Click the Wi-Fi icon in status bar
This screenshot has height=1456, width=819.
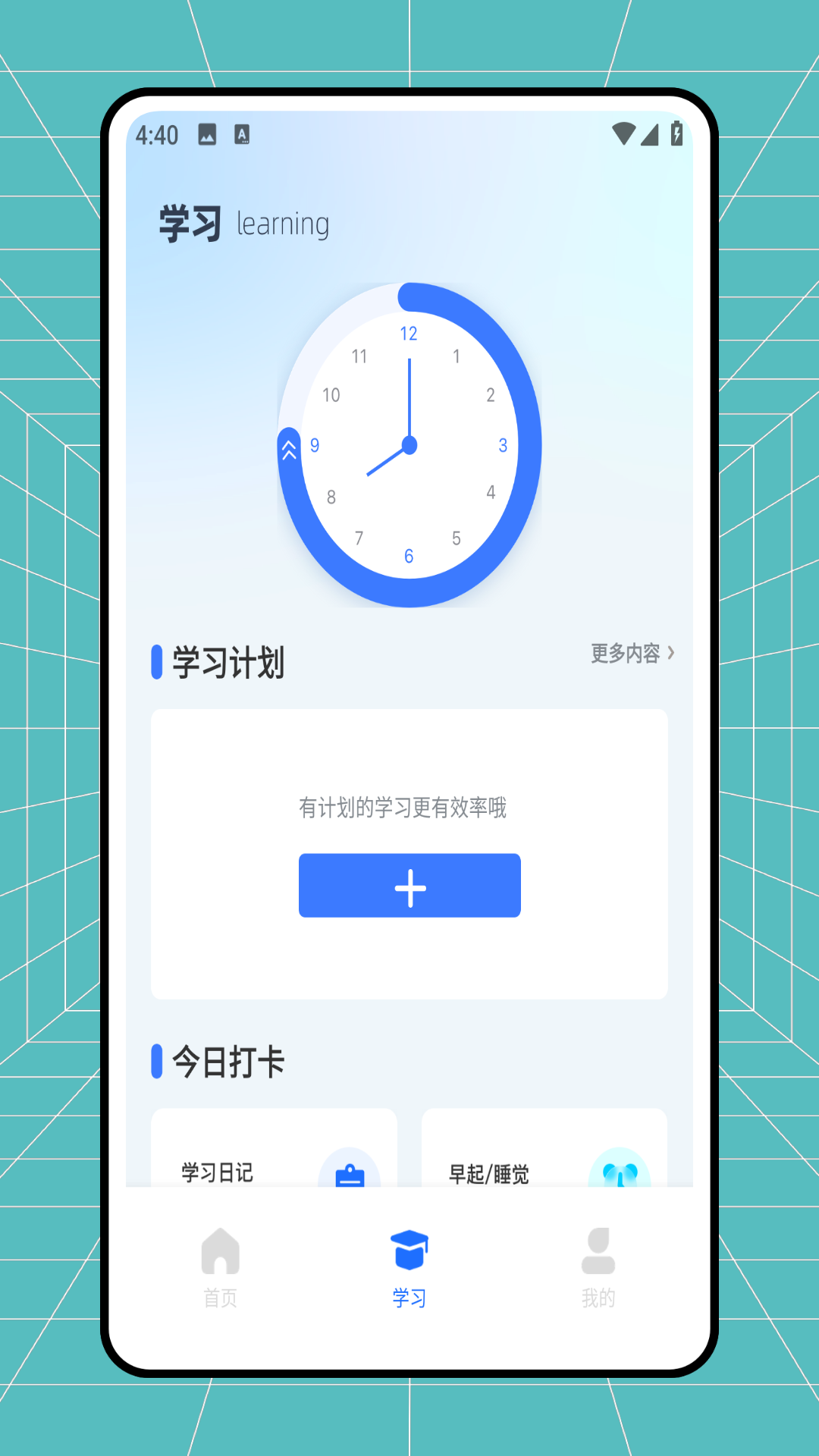click(623, 133)
